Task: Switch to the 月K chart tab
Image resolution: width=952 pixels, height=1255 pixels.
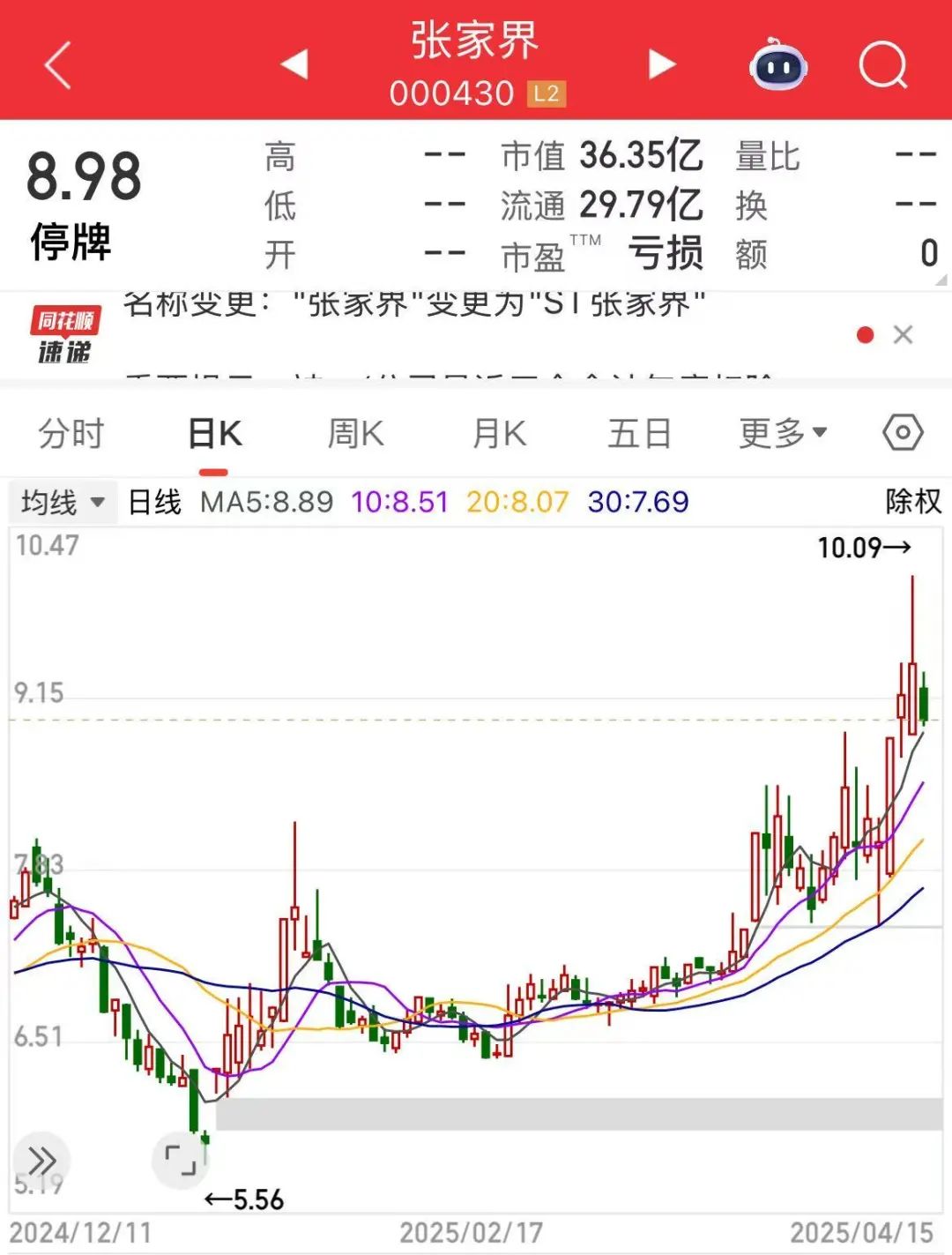Action: coord(499,434)
